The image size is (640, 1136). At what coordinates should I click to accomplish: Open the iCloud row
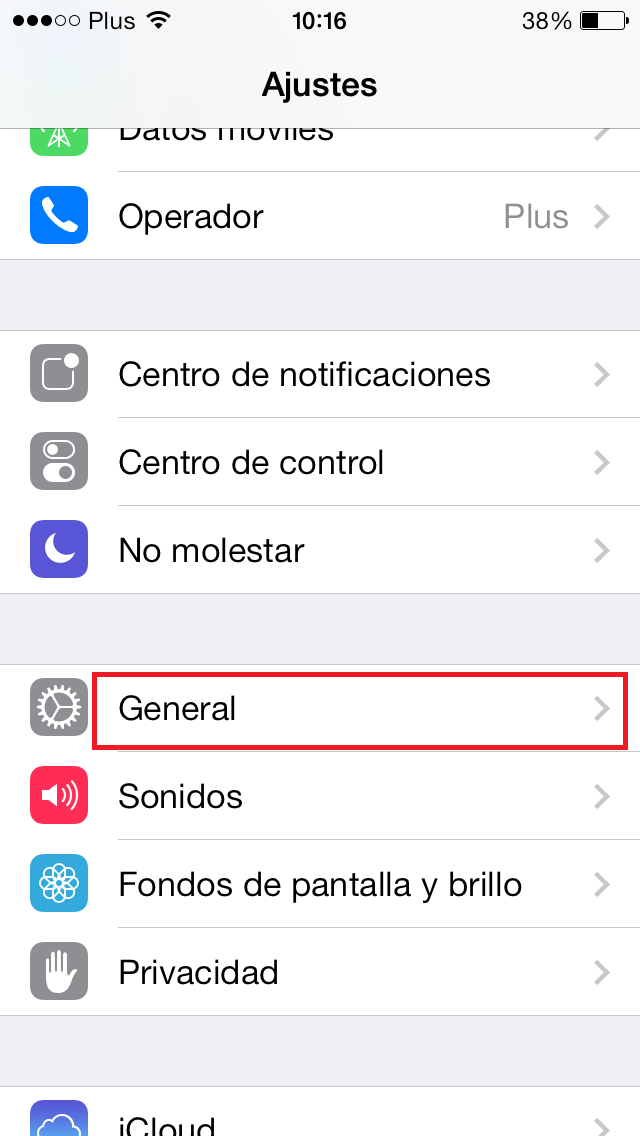pos(320,1112)
